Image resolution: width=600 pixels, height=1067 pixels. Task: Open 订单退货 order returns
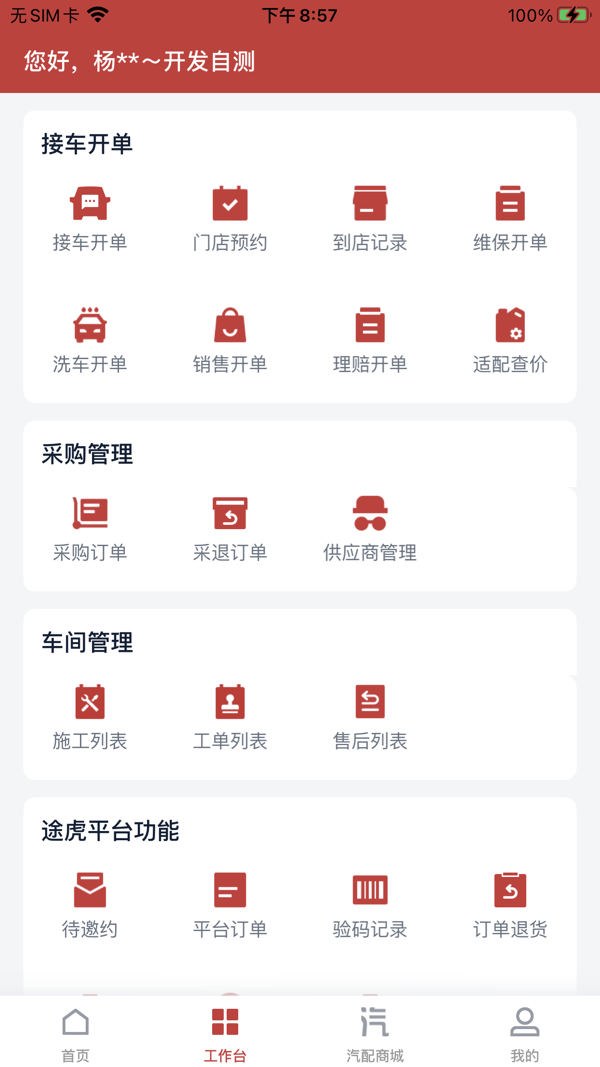tap(510, 904)
